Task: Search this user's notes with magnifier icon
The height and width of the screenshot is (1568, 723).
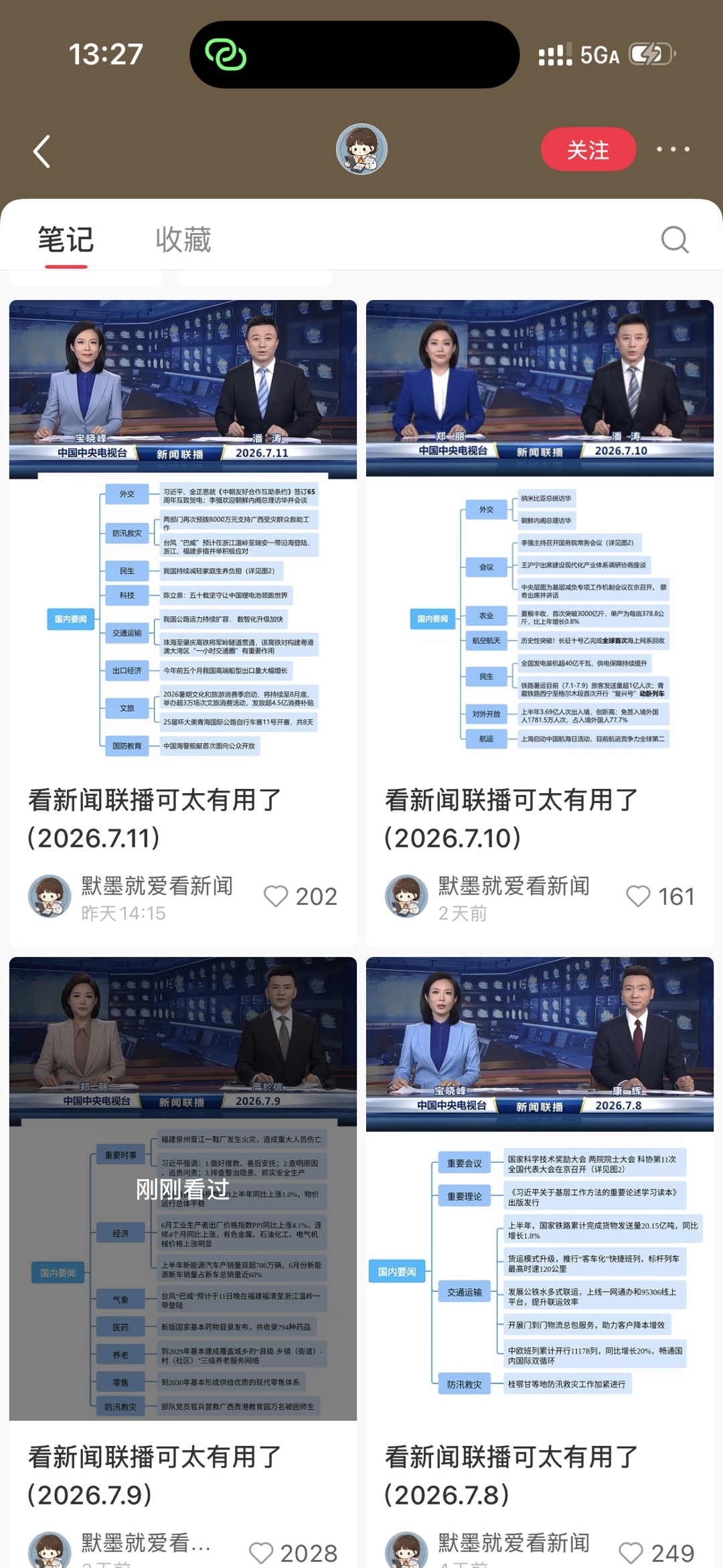Action: coord(675,239)
